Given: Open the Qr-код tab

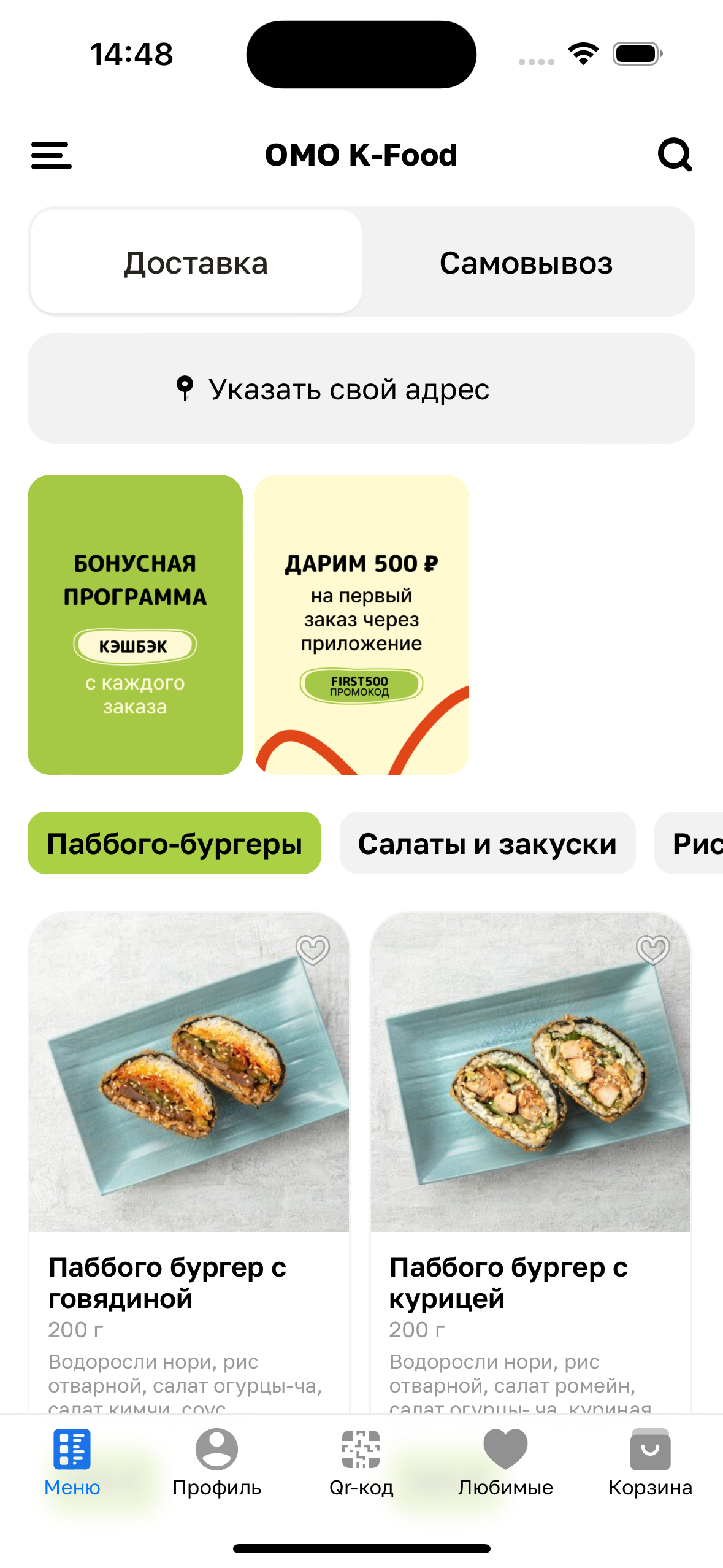Looking at the screenshot, I should pyautogui.click(x=361, y=1461).
